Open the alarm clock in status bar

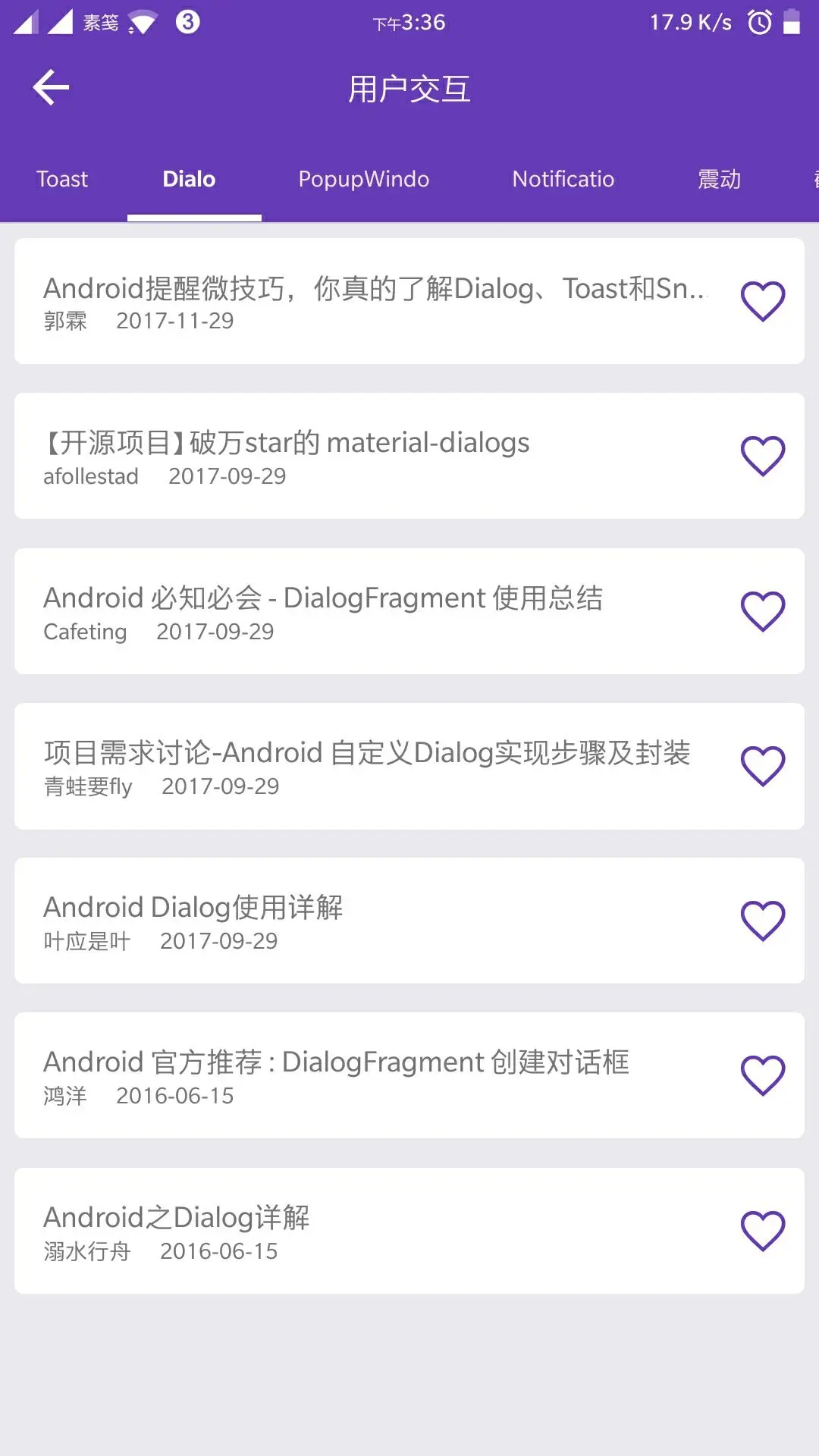(758, 22)
